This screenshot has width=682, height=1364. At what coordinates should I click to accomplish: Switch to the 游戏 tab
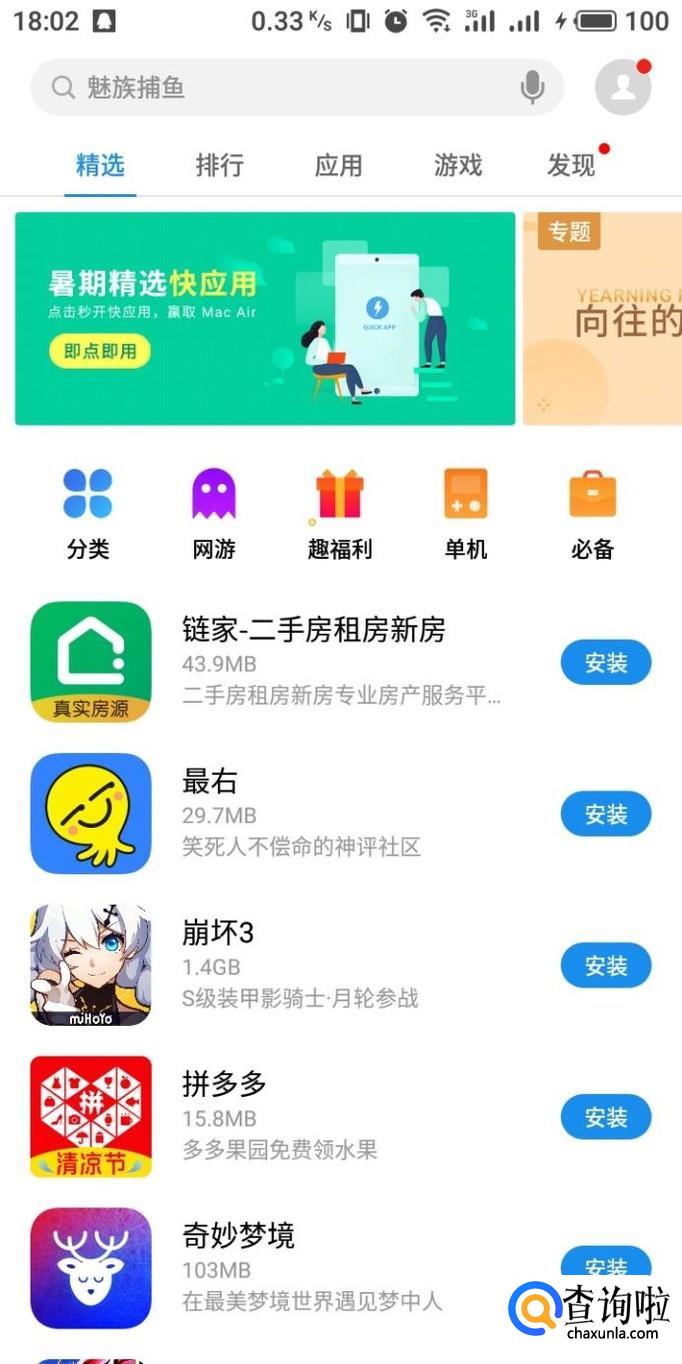tap(458, 165)
